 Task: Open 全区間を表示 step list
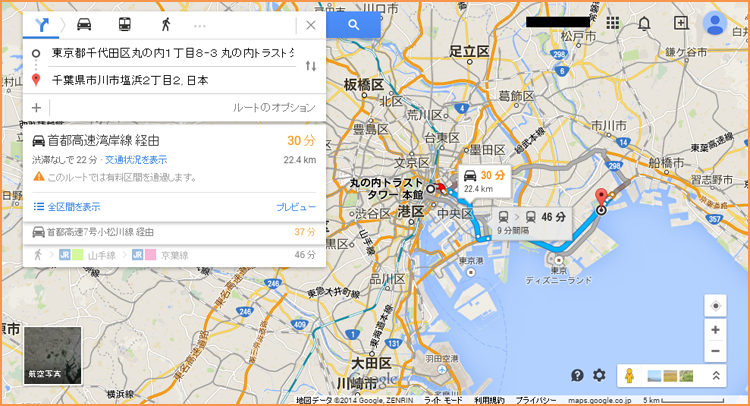(66, 207)
